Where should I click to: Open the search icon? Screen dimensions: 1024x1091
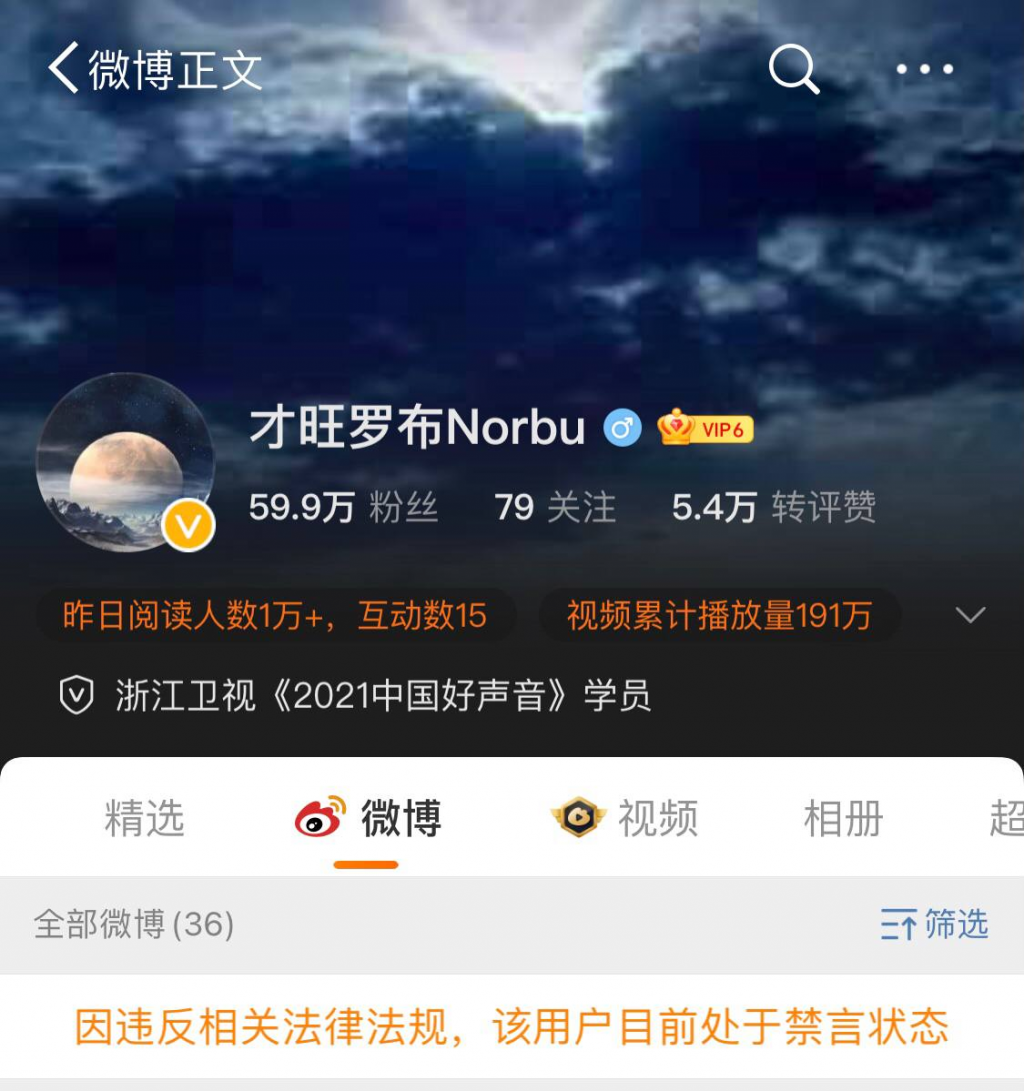[793, 70]
